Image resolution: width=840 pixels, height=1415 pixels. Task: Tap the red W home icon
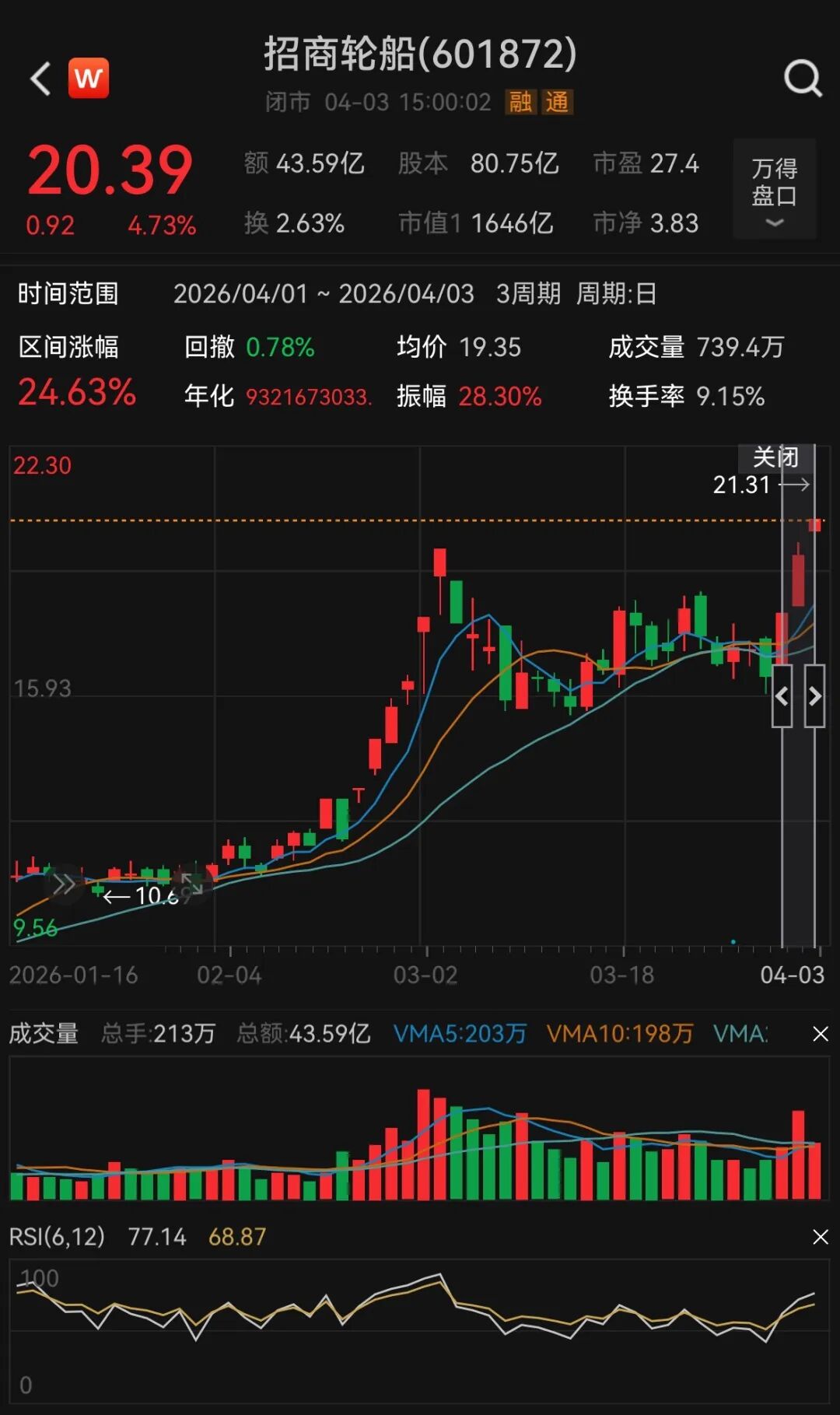tap(89, 78)
